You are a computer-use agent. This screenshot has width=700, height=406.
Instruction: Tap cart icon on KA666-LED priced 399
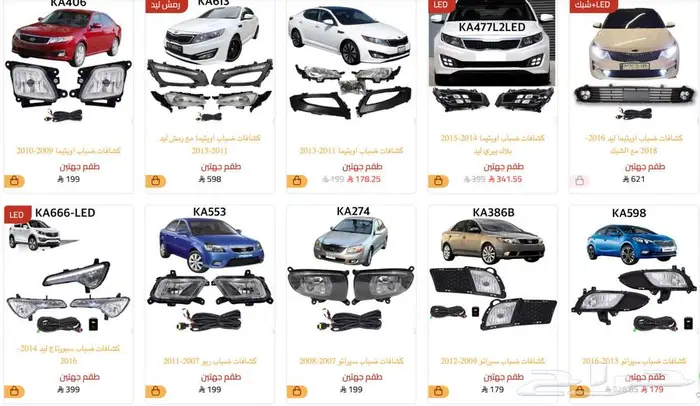tap(14, 390)
